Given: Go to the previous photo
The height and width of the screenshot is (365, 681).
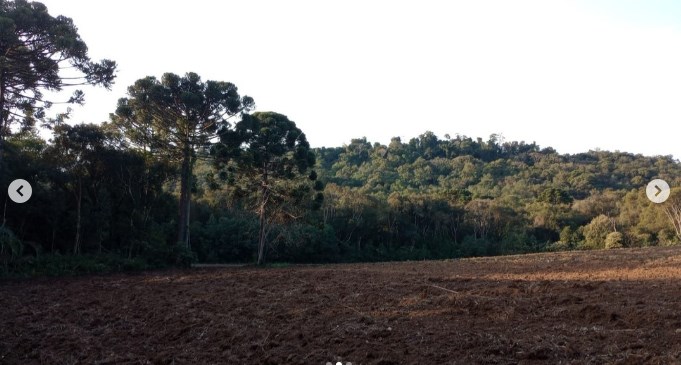Looking at the screenshot, I should (20, 191).
